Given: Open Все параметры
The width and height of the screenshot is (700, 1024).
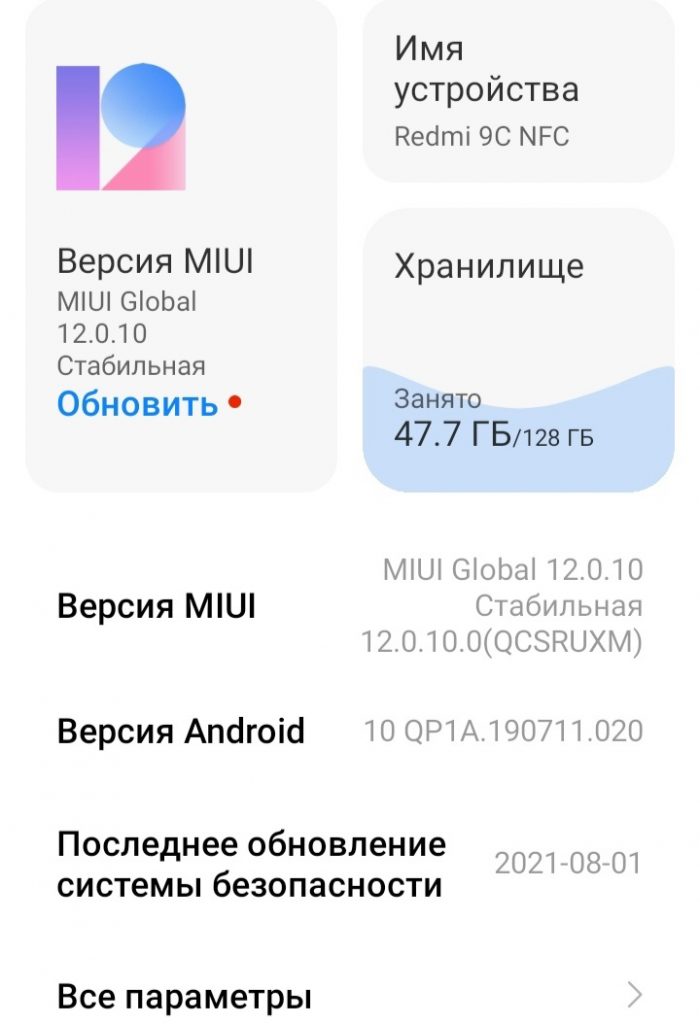Looking at the screenshot, I should pyautogui.click(x=350, y=996).
